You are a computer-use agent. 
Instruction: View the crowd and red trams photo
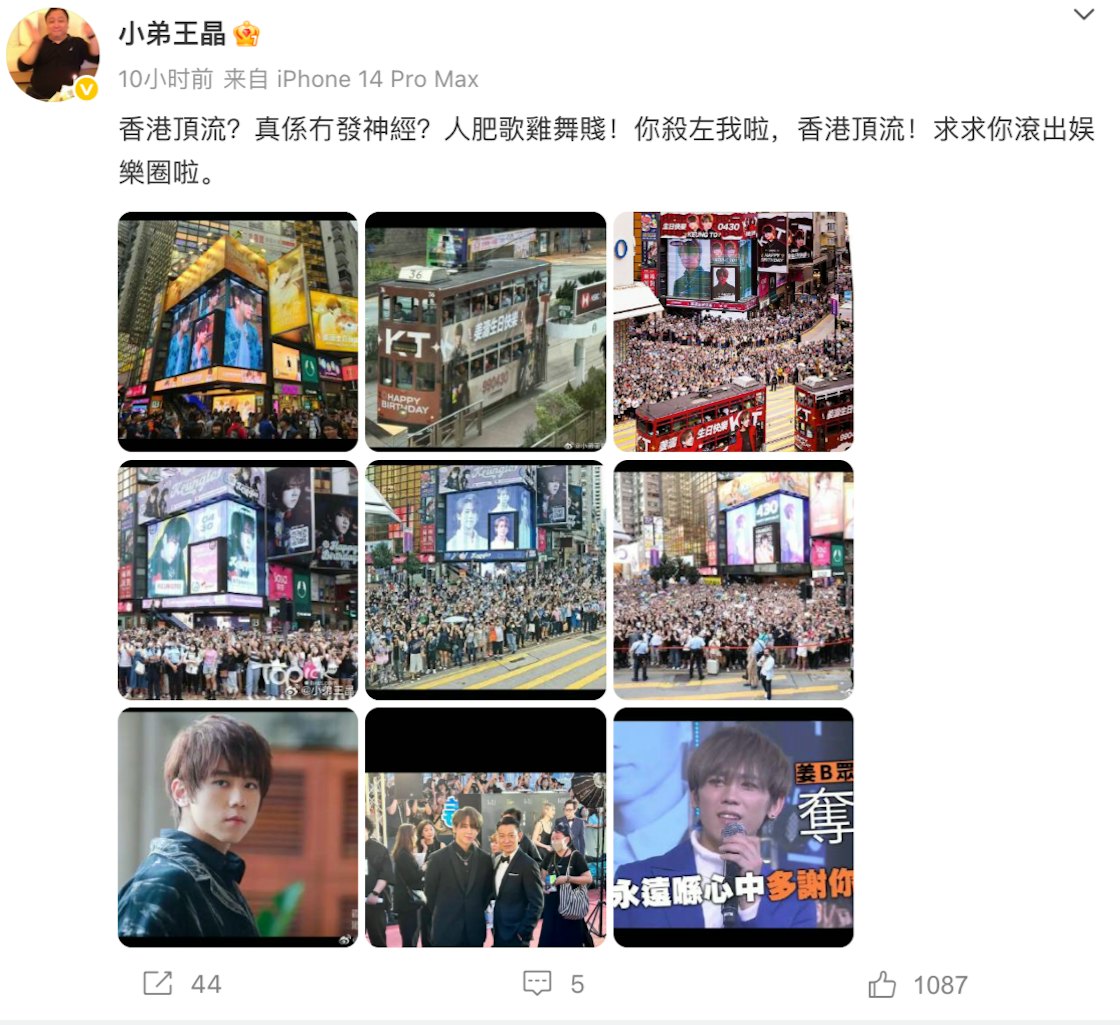coord(733,331)
